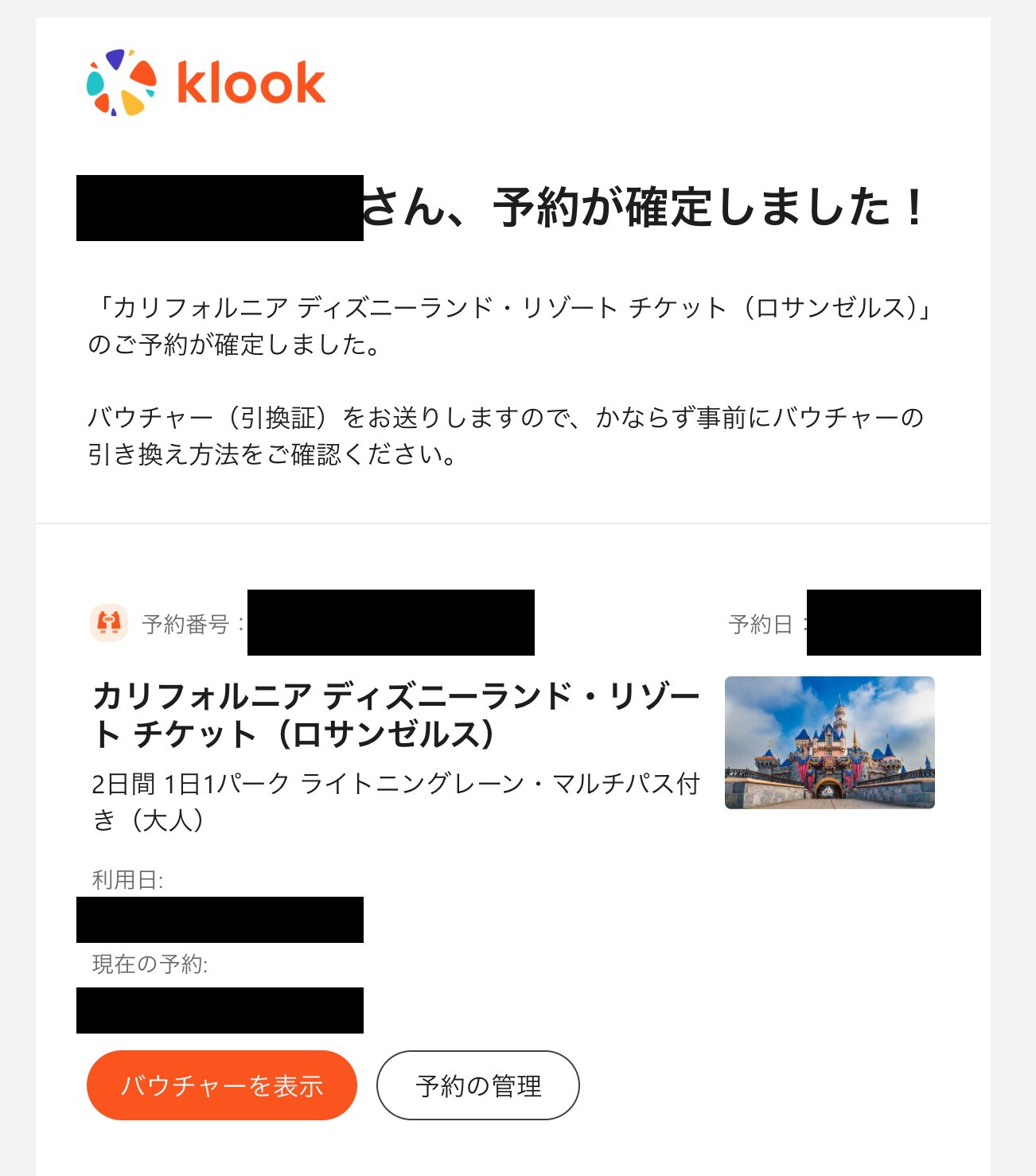The image size is (1036, 1176).
Task: Tap the バウチャーを表示 button
Action: pos(221,1085)
